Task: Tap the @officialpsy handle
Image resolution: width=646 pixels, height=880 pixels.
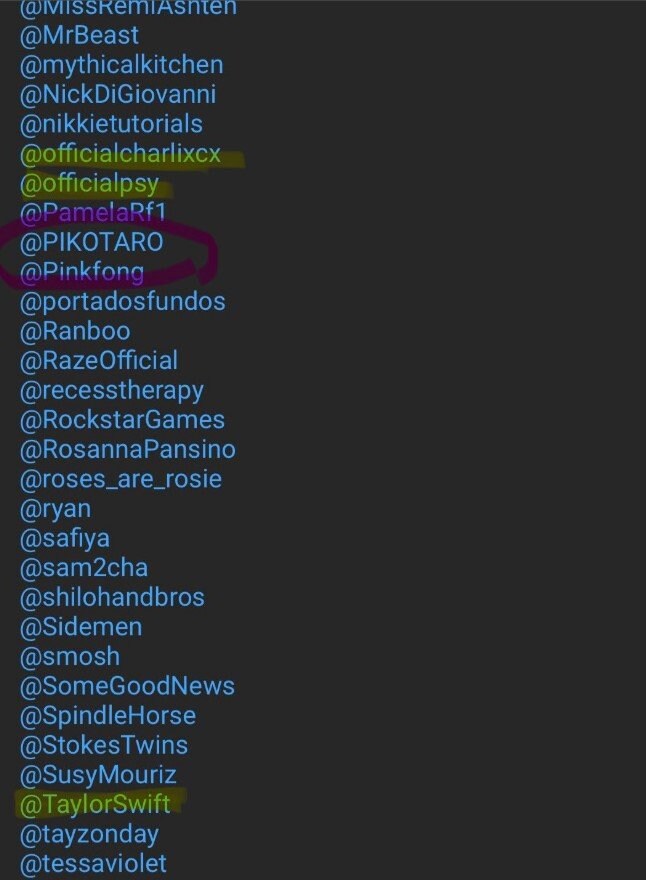Action: click(89, 184)
